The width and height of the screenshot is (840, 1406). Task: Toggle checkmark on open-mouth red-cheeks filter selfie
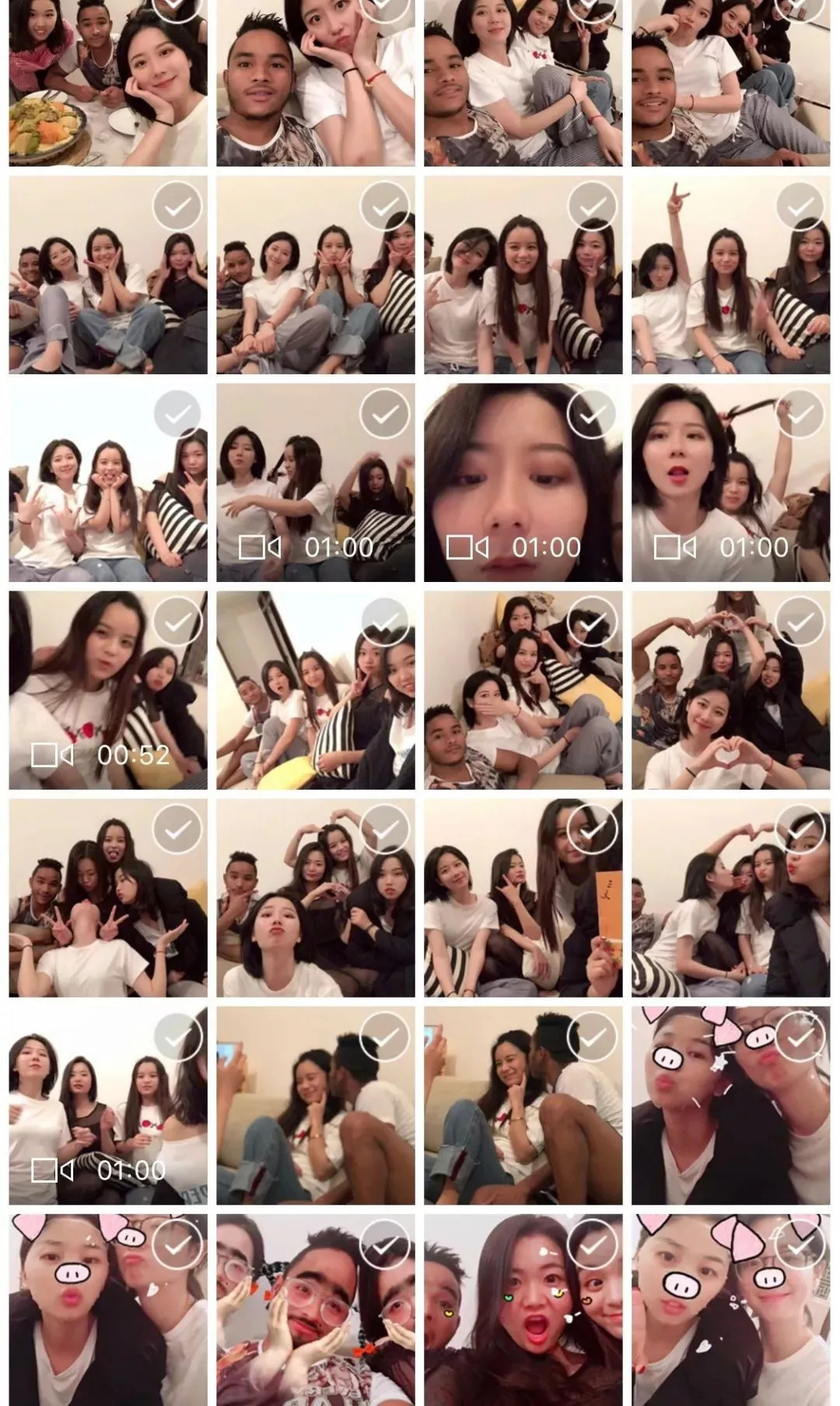tap(593, 1243)
